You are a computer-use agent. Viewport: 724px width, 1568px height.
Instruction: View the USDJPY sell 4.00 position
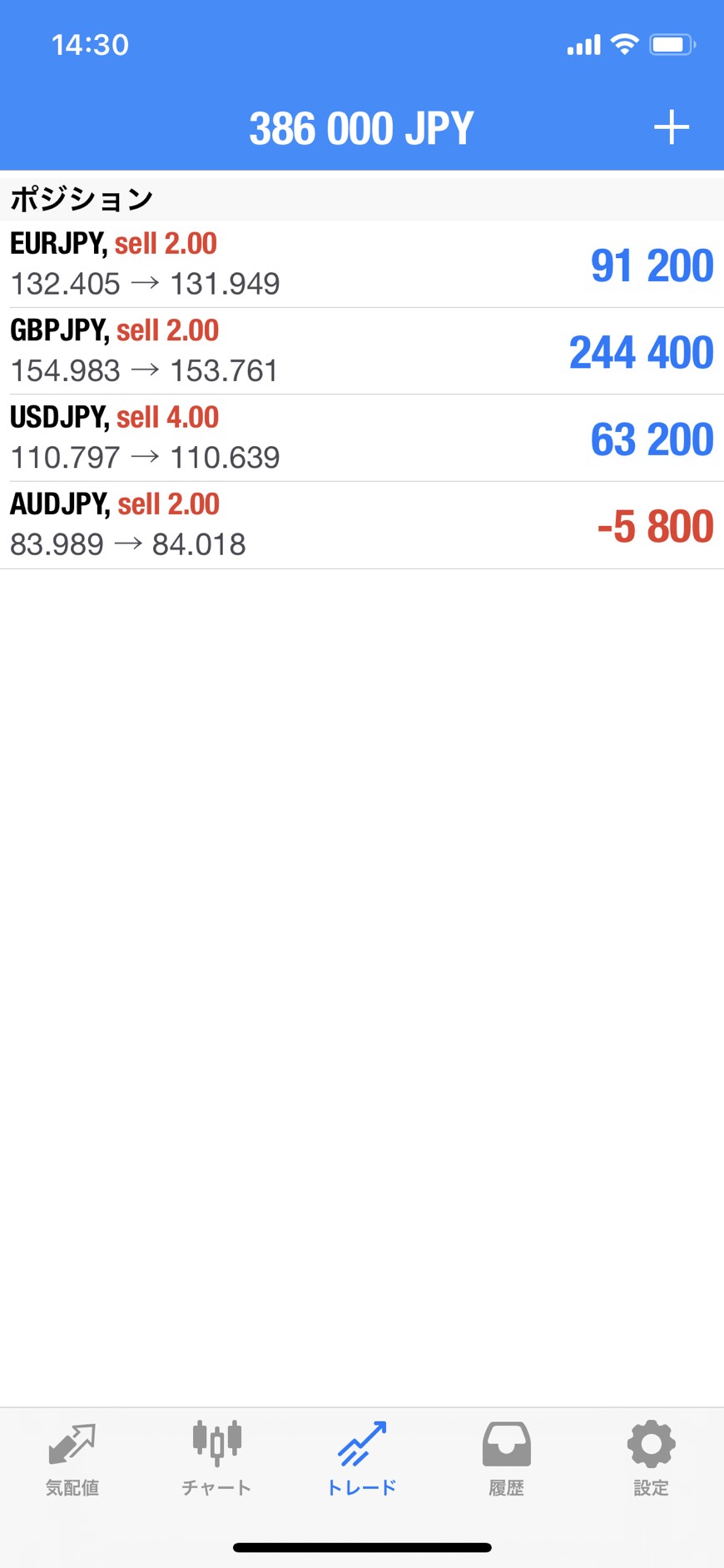361,438
